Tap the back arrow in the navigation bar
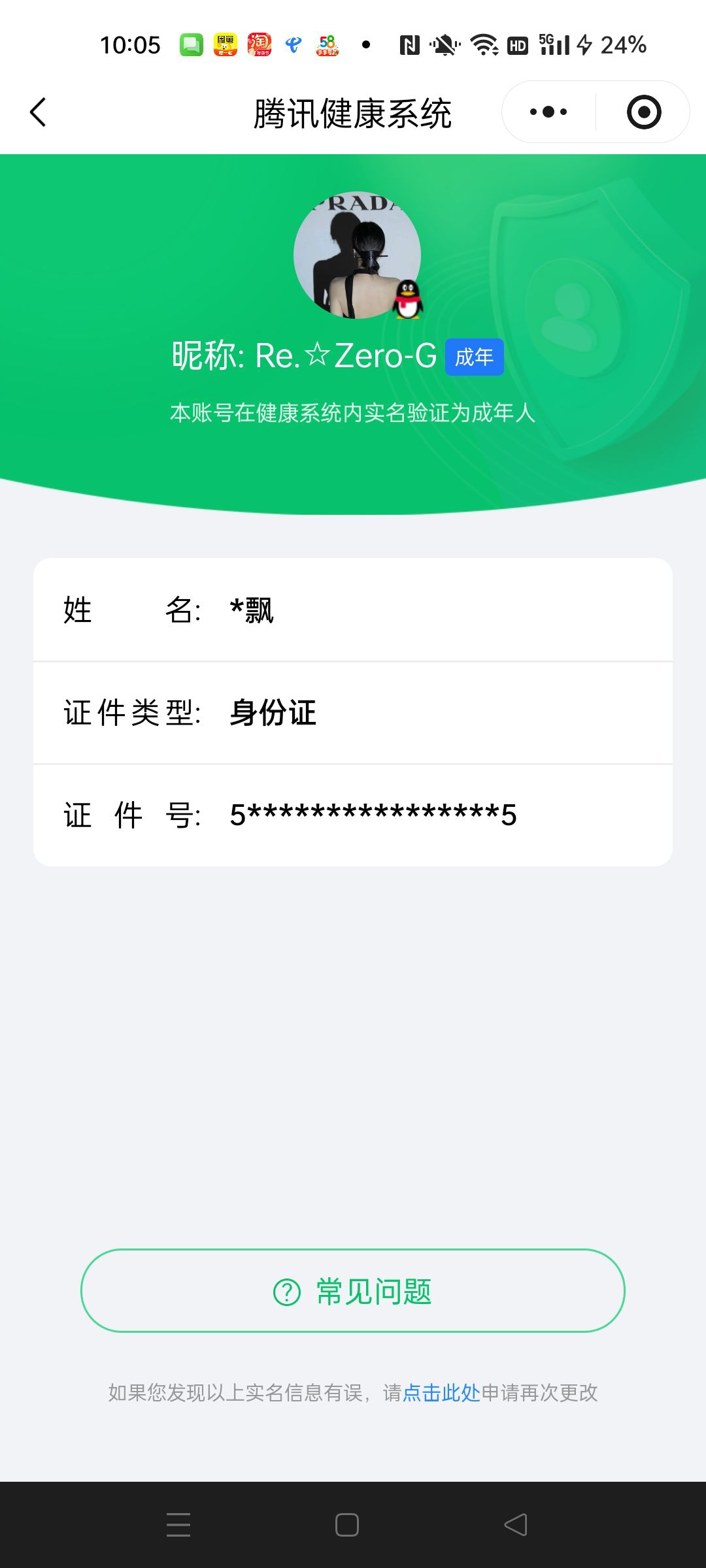Image resolution: width=706 pixels, height=1568 pixels. 37,111
